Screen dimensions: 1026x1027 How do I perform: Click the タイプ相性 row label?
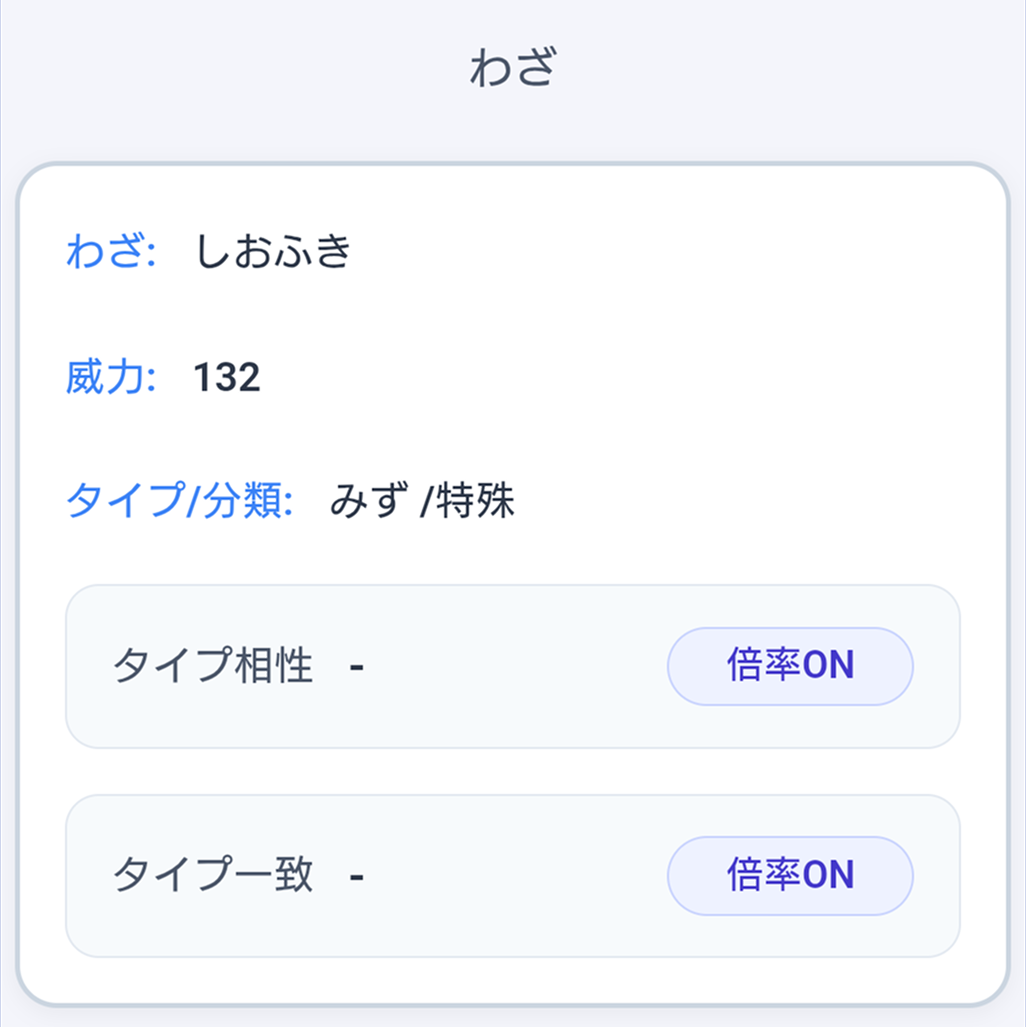tap(212, 666)
